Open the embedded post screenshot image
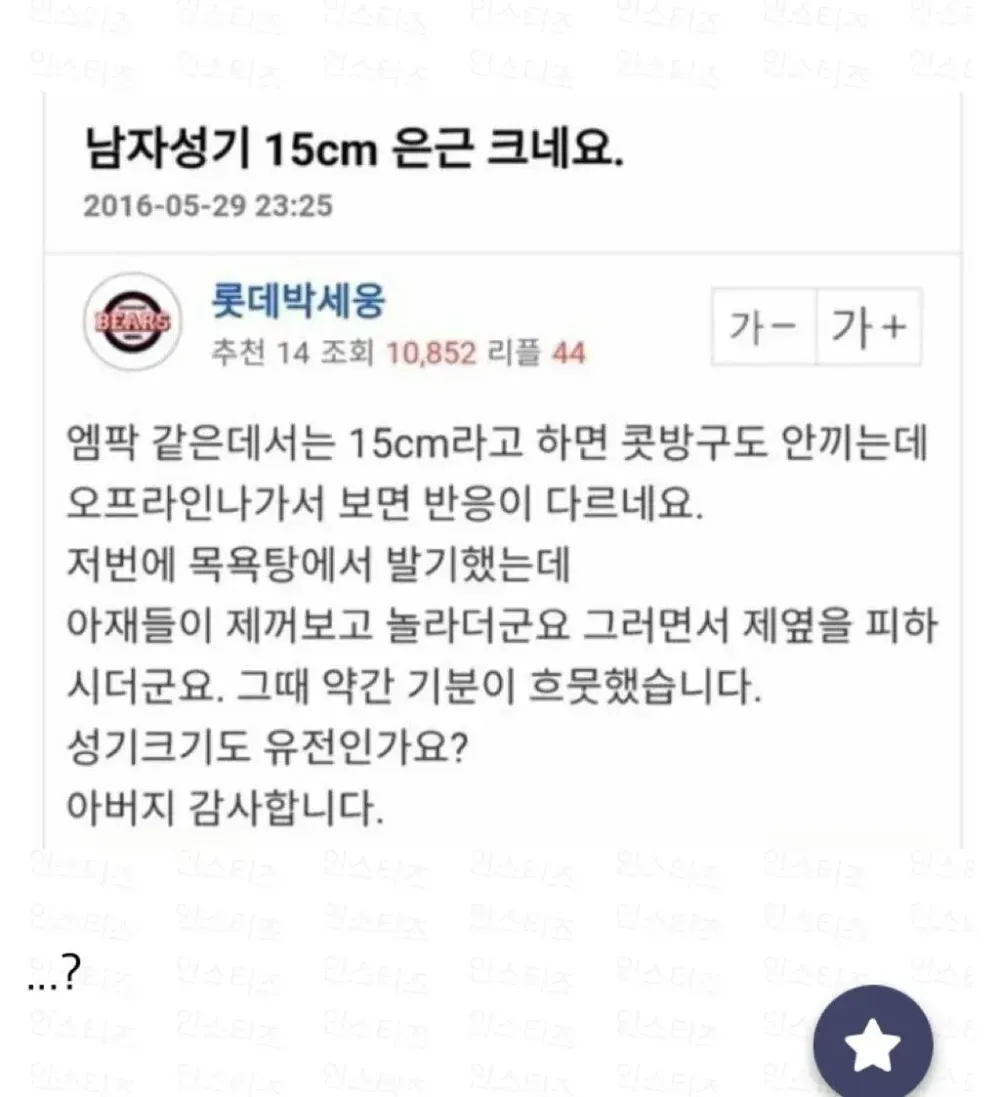This screenshot has width=1000, height=1097. [x=500, y=470]
